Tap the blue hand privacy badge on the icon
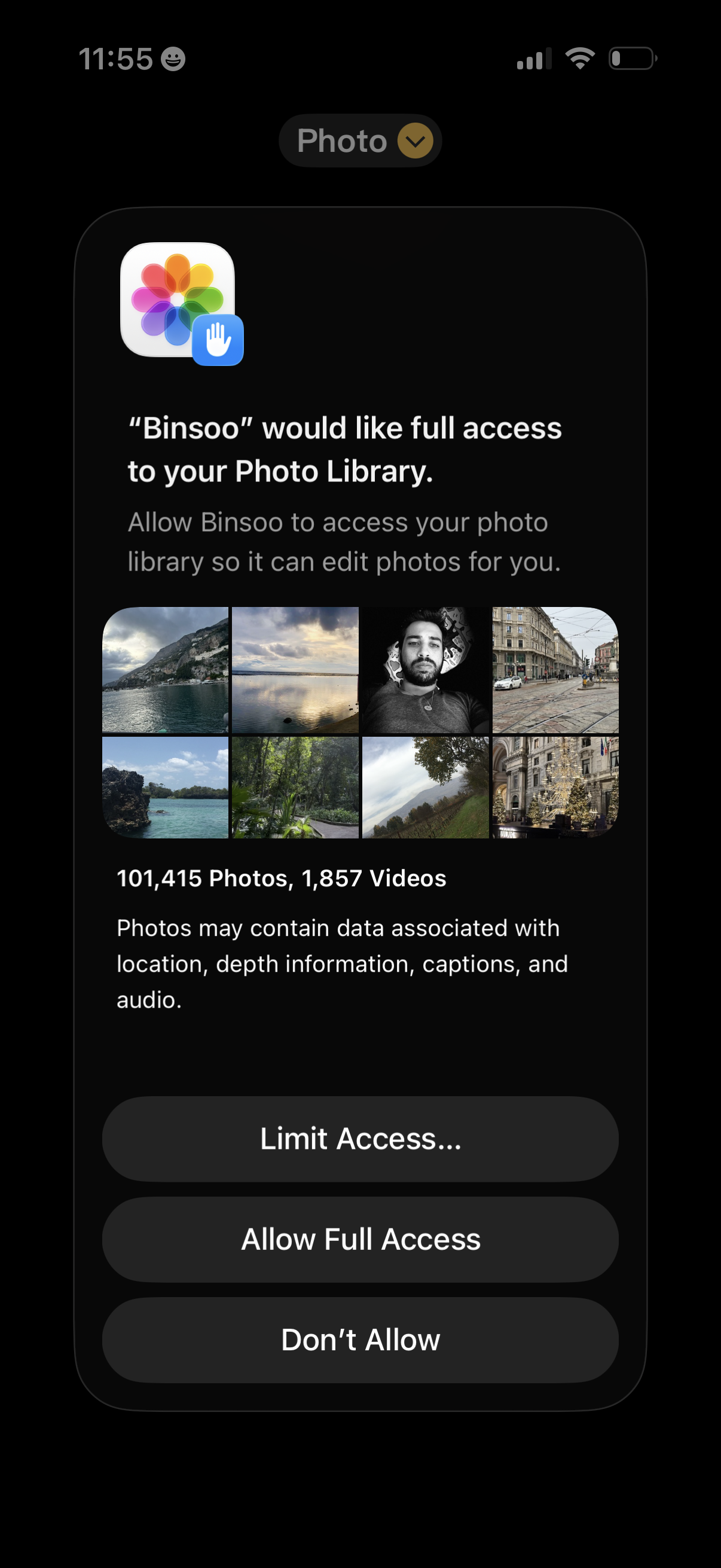The width and height of the screenshot is (721, 1568). (x=218, y=340)
